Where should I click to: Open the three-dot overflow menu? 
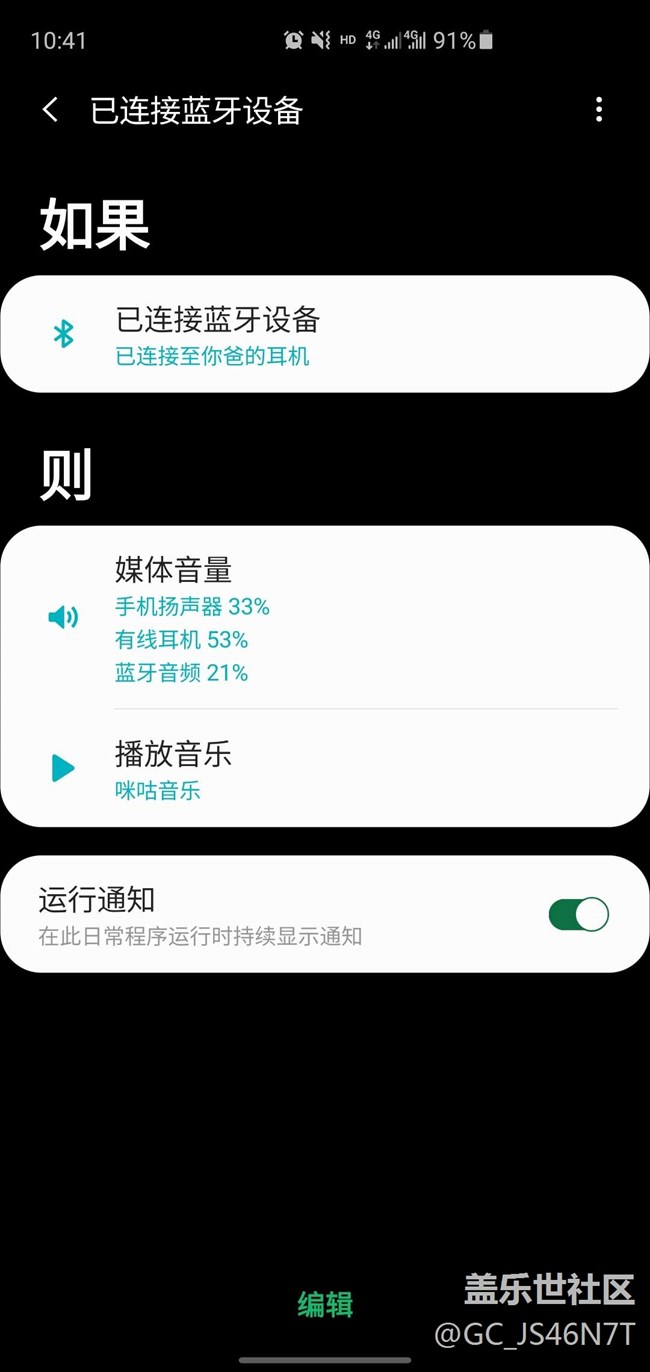click(598, 110)
